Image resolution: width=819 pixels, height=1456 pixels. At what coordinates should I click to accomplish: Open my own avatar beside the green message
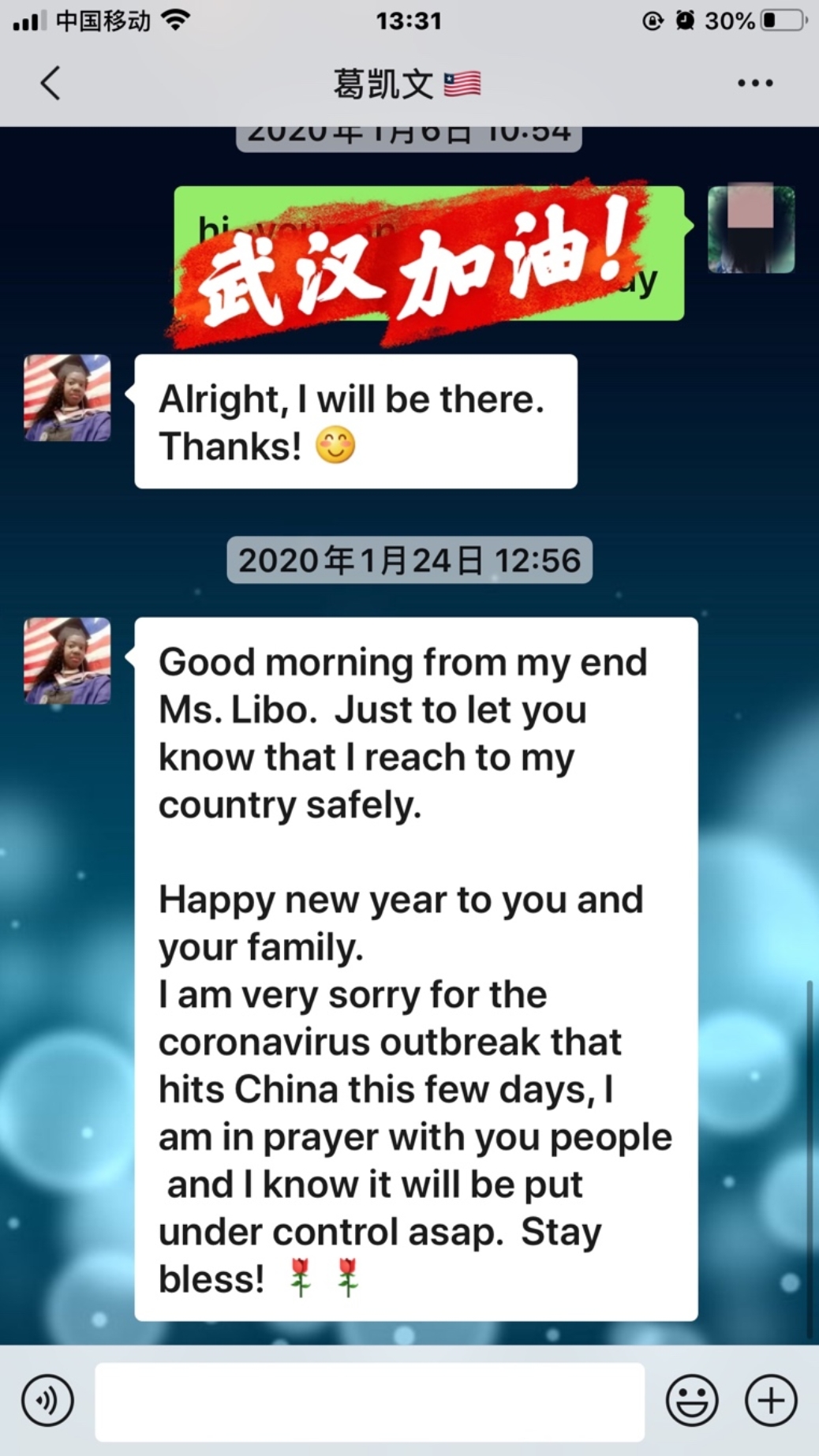coord(751,230)
